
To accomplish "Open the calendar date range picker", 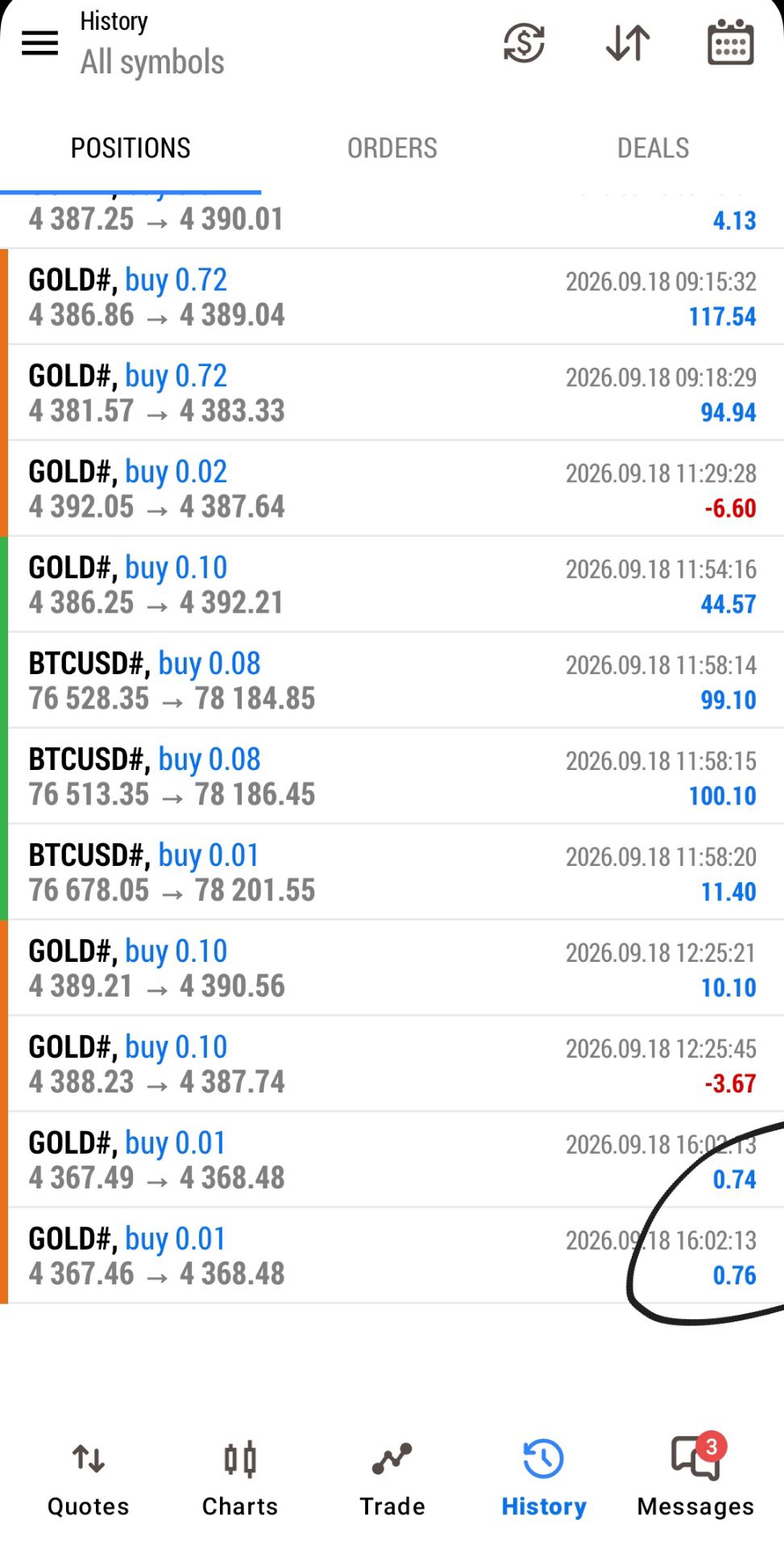I will pyautogui.click(x=731, y=43).
